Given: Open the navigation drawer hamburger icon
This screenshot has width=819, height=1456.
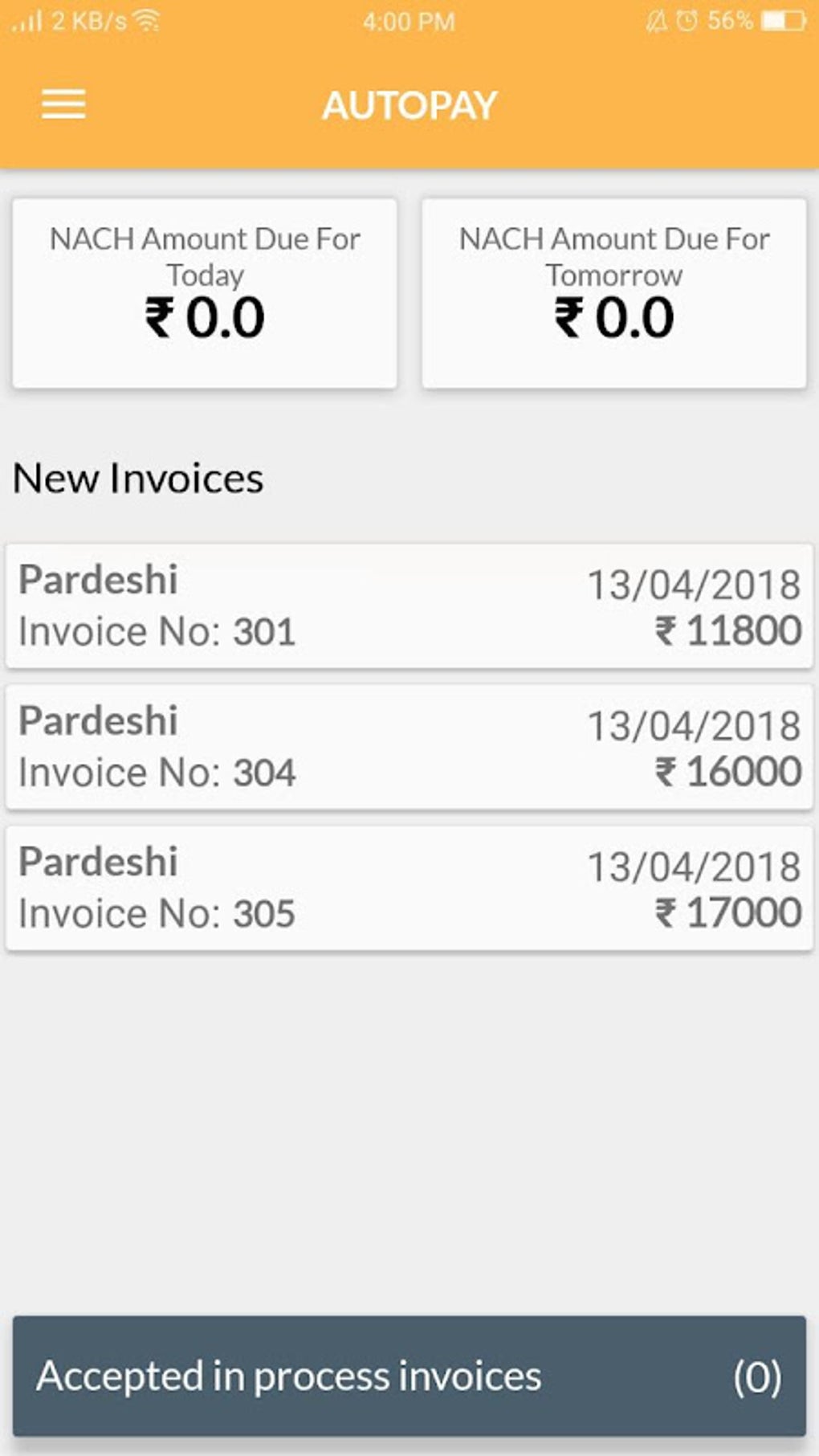Looking at the screenshot, I should tap(63, 104).
